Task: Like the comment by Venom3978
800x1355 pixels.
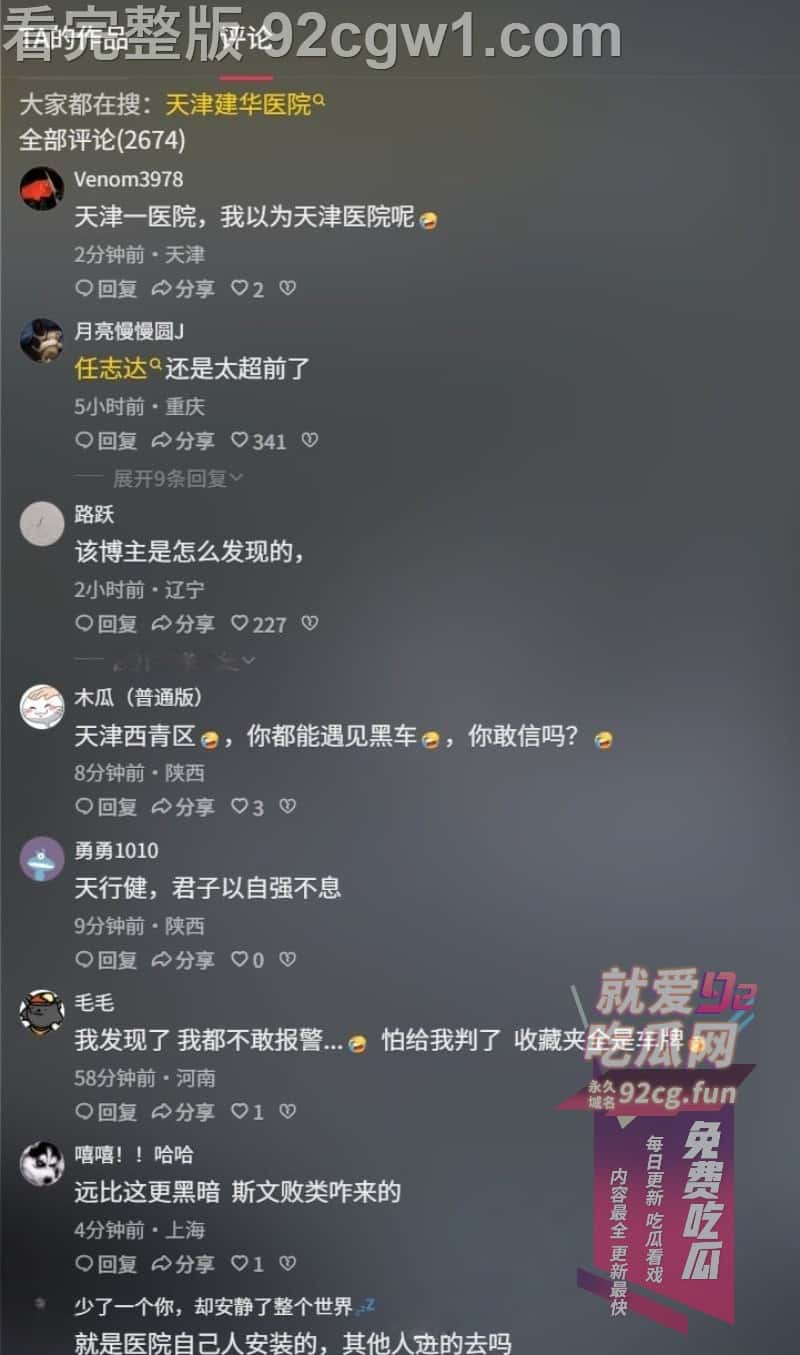Action: [x=247, y=289]
